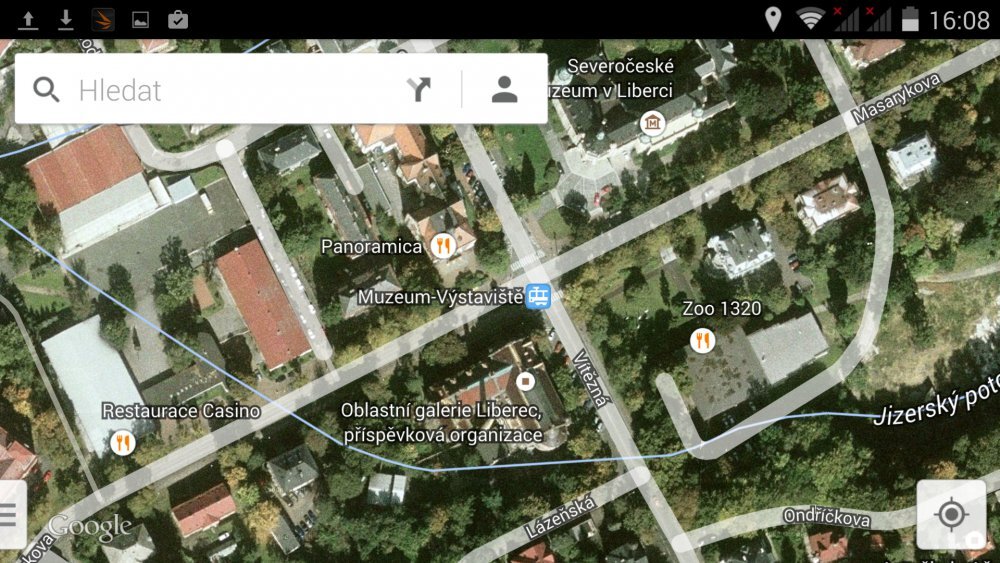
Task: Select the Oblastní galerie Liberec marker
Action: click(527, 381)
